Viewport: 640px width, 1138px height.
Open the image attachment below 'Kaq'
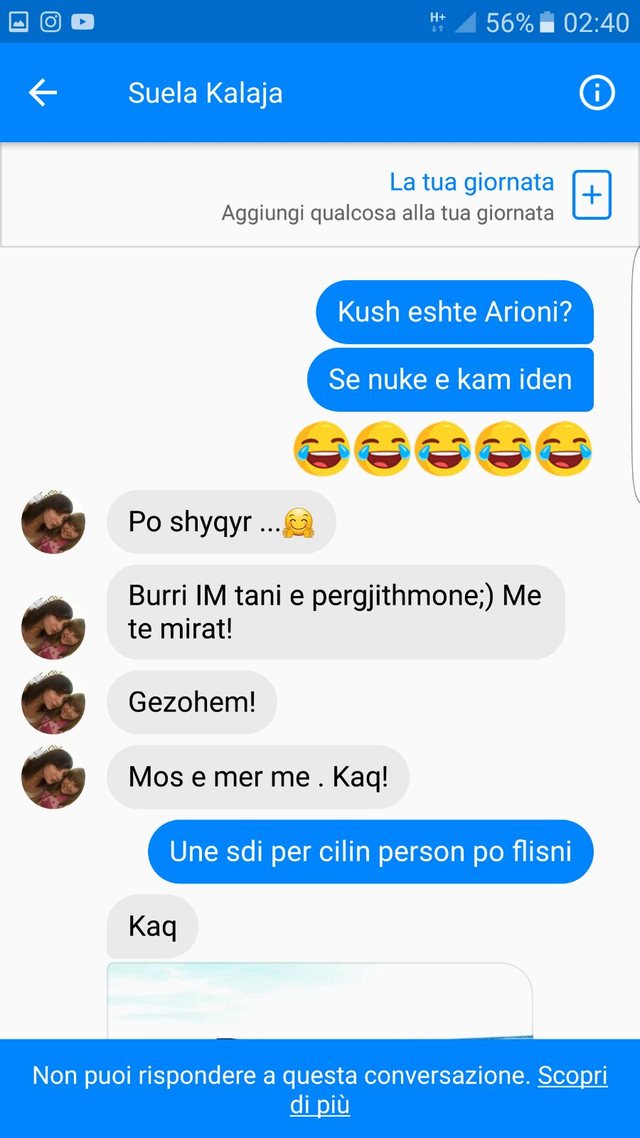coord(319,1000)
